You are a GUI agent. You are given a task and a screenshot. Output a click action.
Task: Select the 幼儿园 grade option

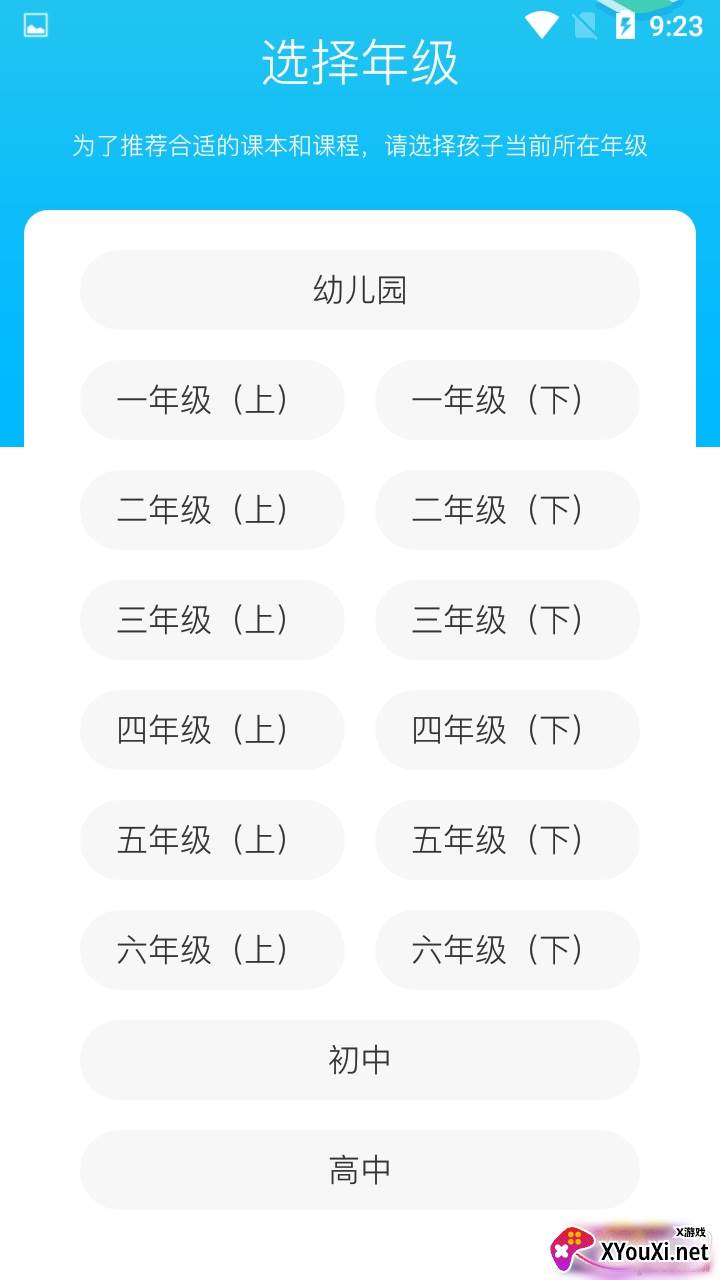click(x=360, y=290)
